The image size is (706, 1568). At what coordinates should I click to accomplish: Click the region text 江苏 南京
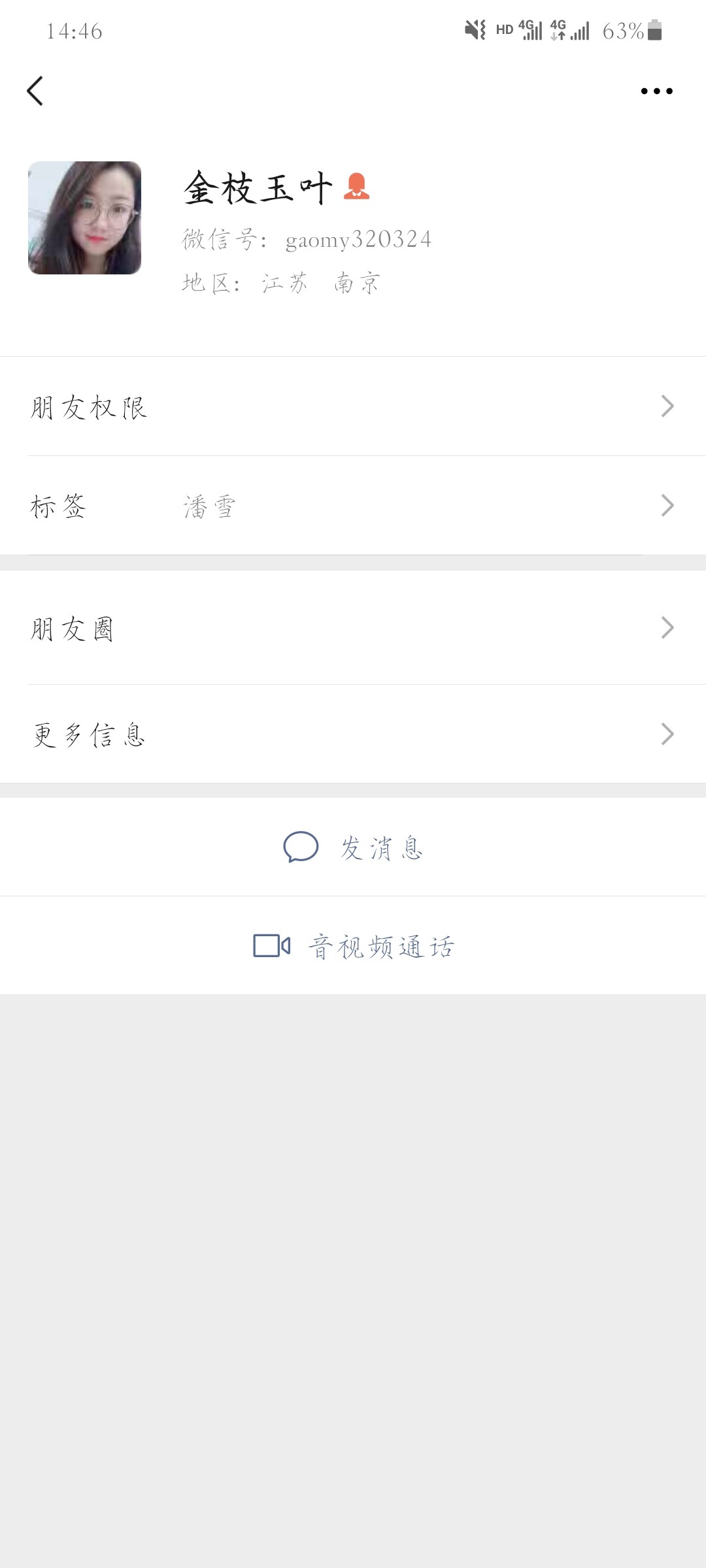pos(281,282)
